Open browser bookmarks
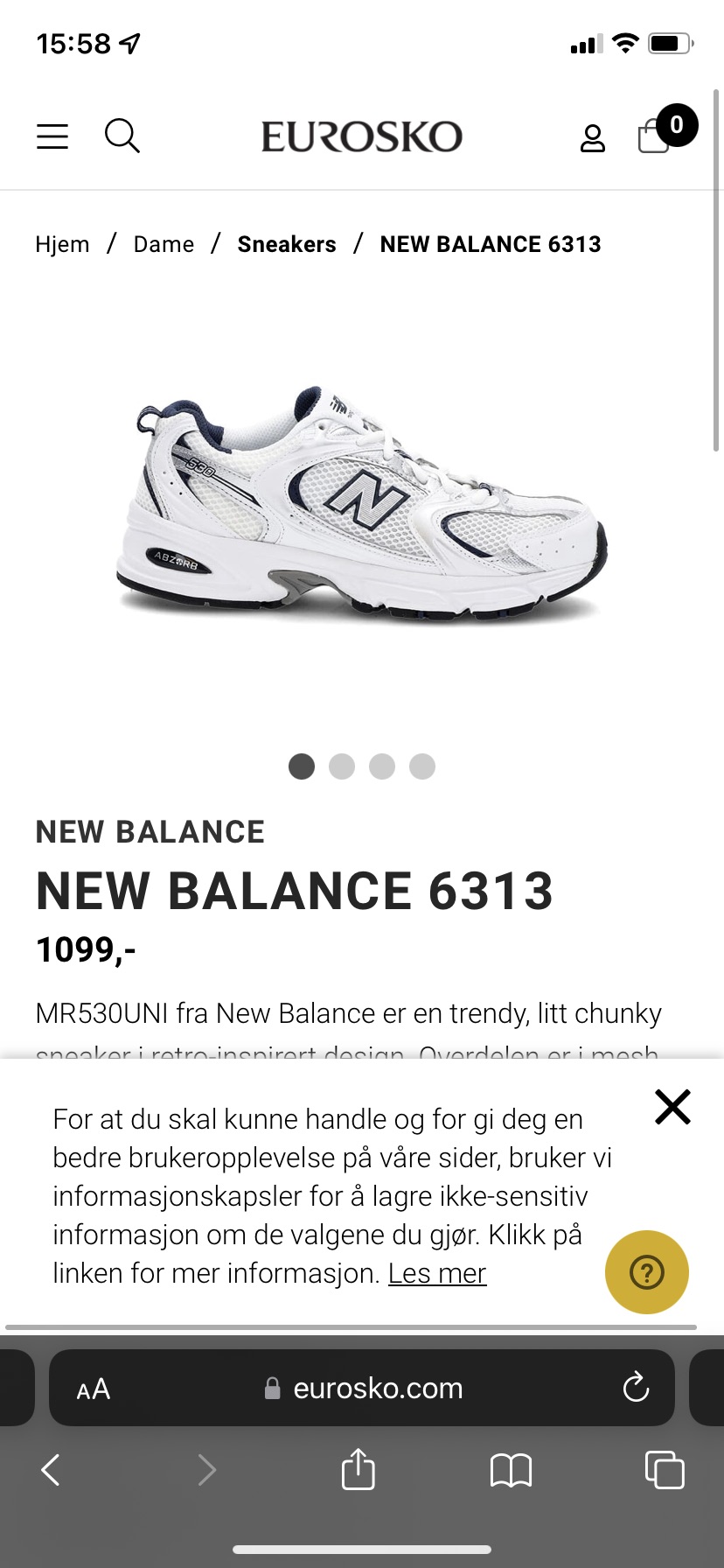Viewport: 724px width, 1568px height. 512,1470
